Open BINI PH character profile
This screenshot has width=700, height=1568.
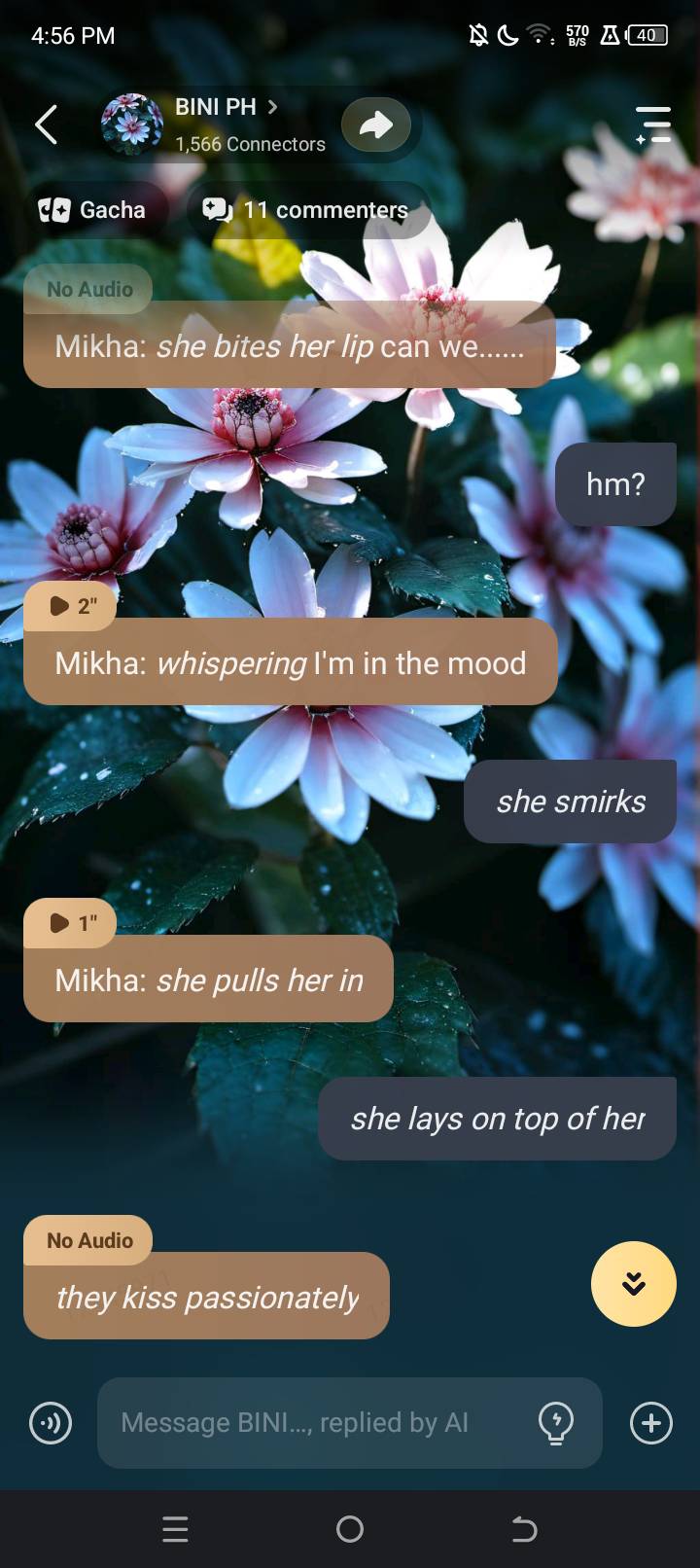[215, 108]
